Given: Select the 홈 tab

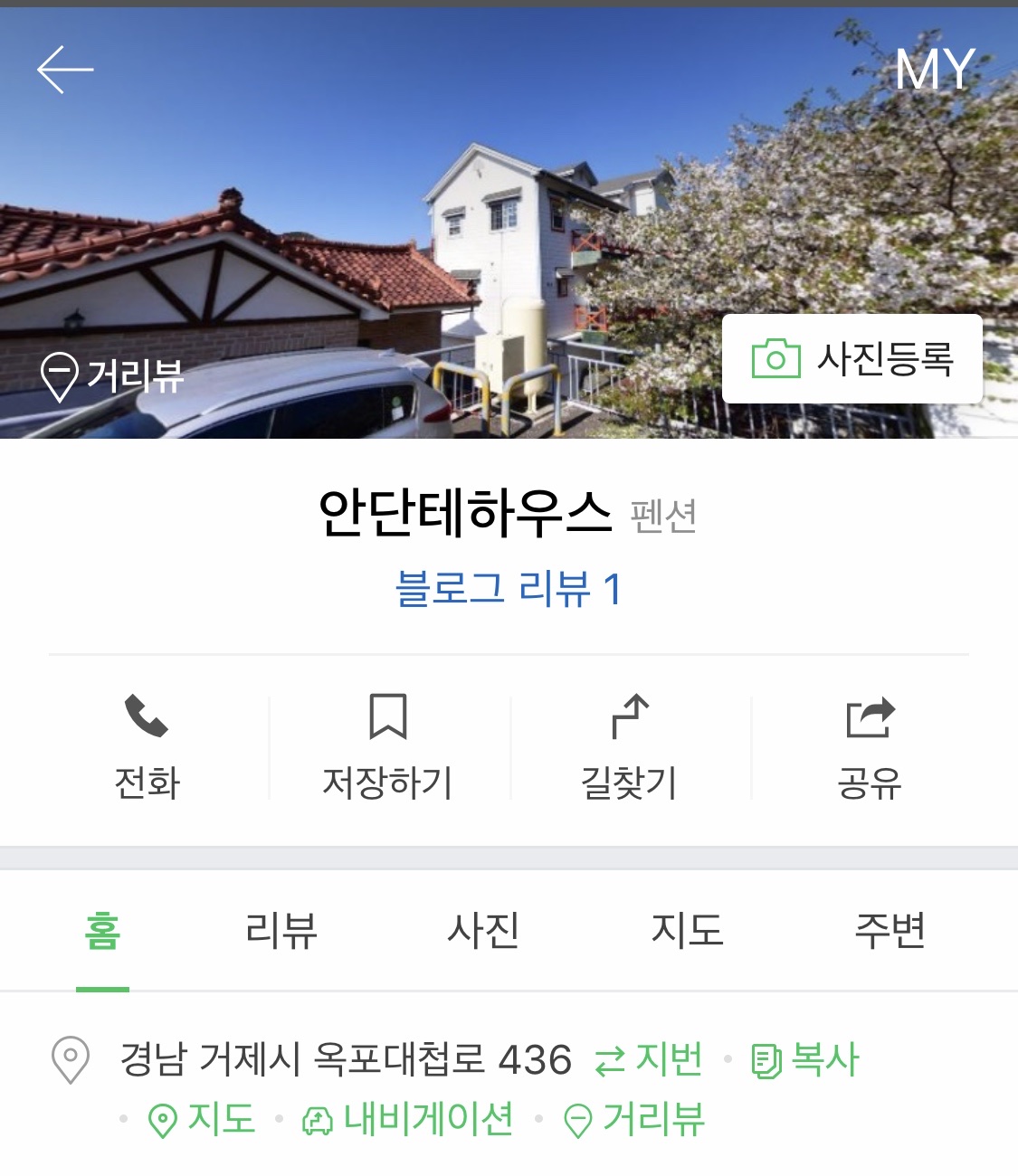Looking at the screenshot, I should [x=102, y=931].
